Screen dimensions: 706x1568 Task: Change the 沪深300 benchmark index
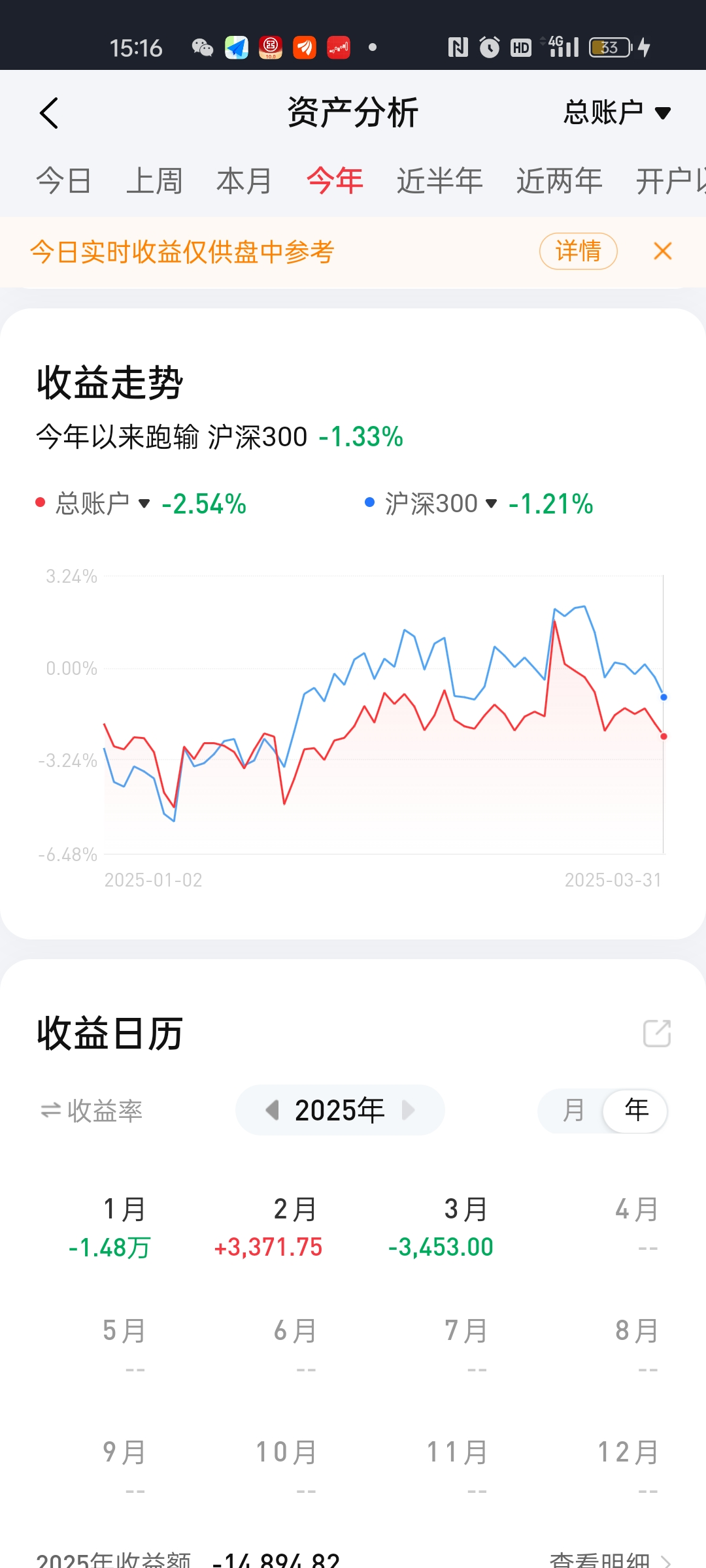click(x=439, y=504)
